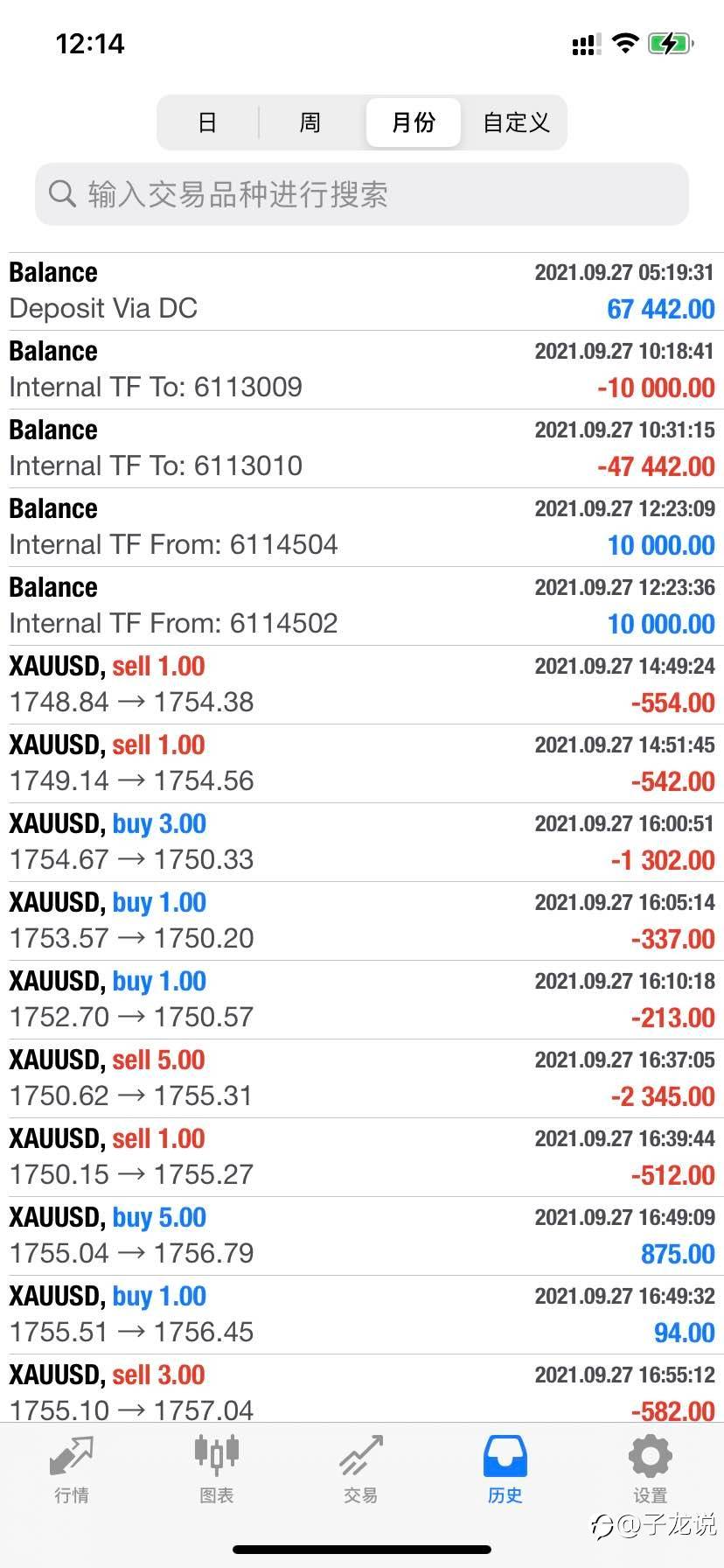724x1568 pixels.
Task: Open the 交易 trade tab
Action: tap(360, 1470)
